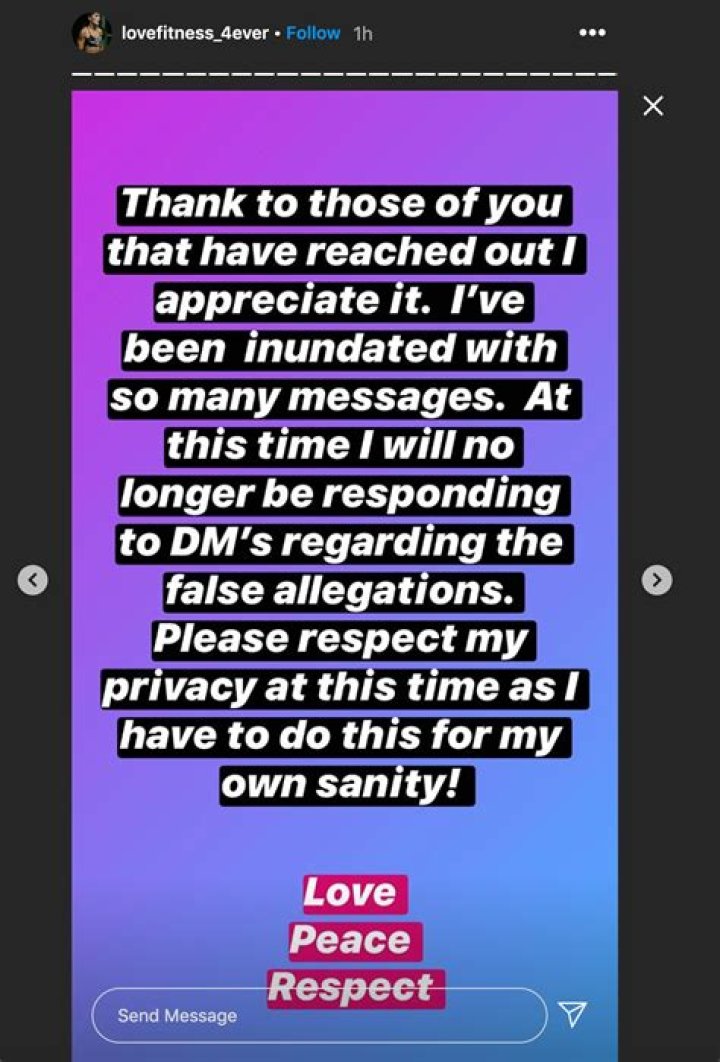Open the lovefitness_4ever username link
720x1062 pixels.
coord(194,34)
